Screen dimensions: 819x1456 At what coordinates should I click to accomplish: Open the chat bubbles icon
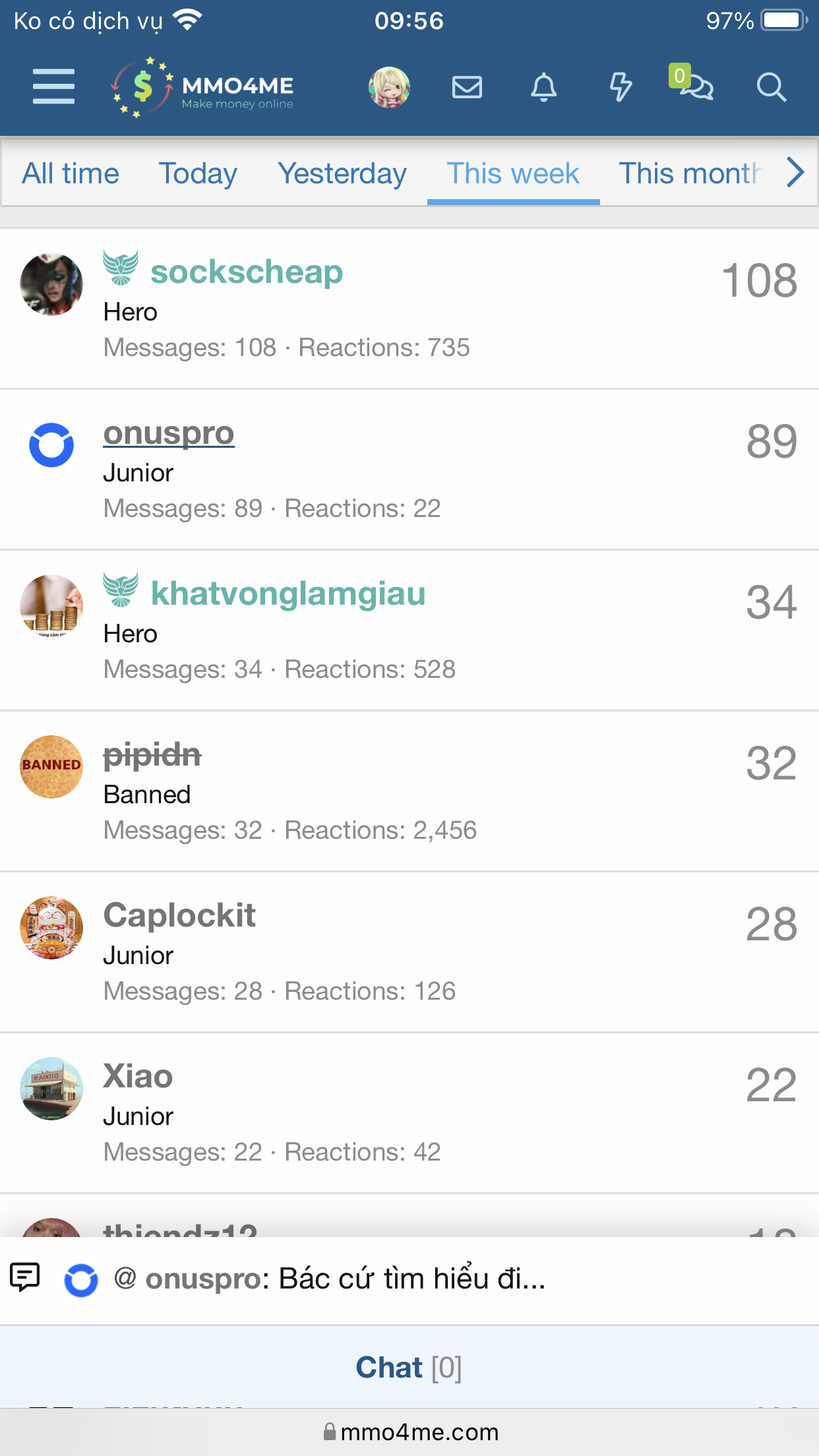695,87
